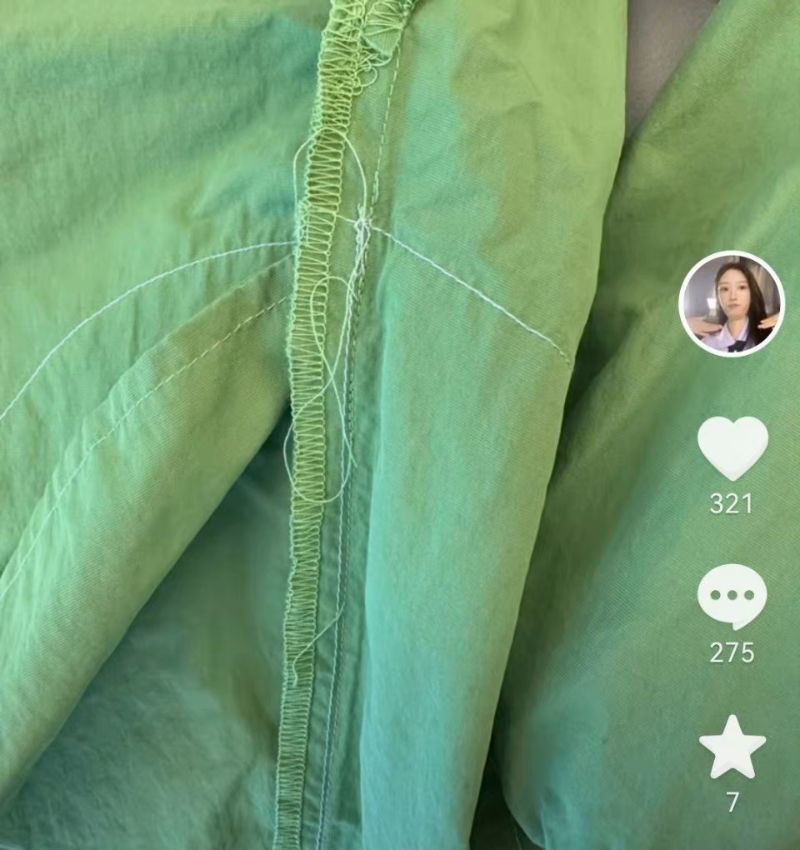
Task: Open the creator's profile avatar
Action: coord(732,304)
